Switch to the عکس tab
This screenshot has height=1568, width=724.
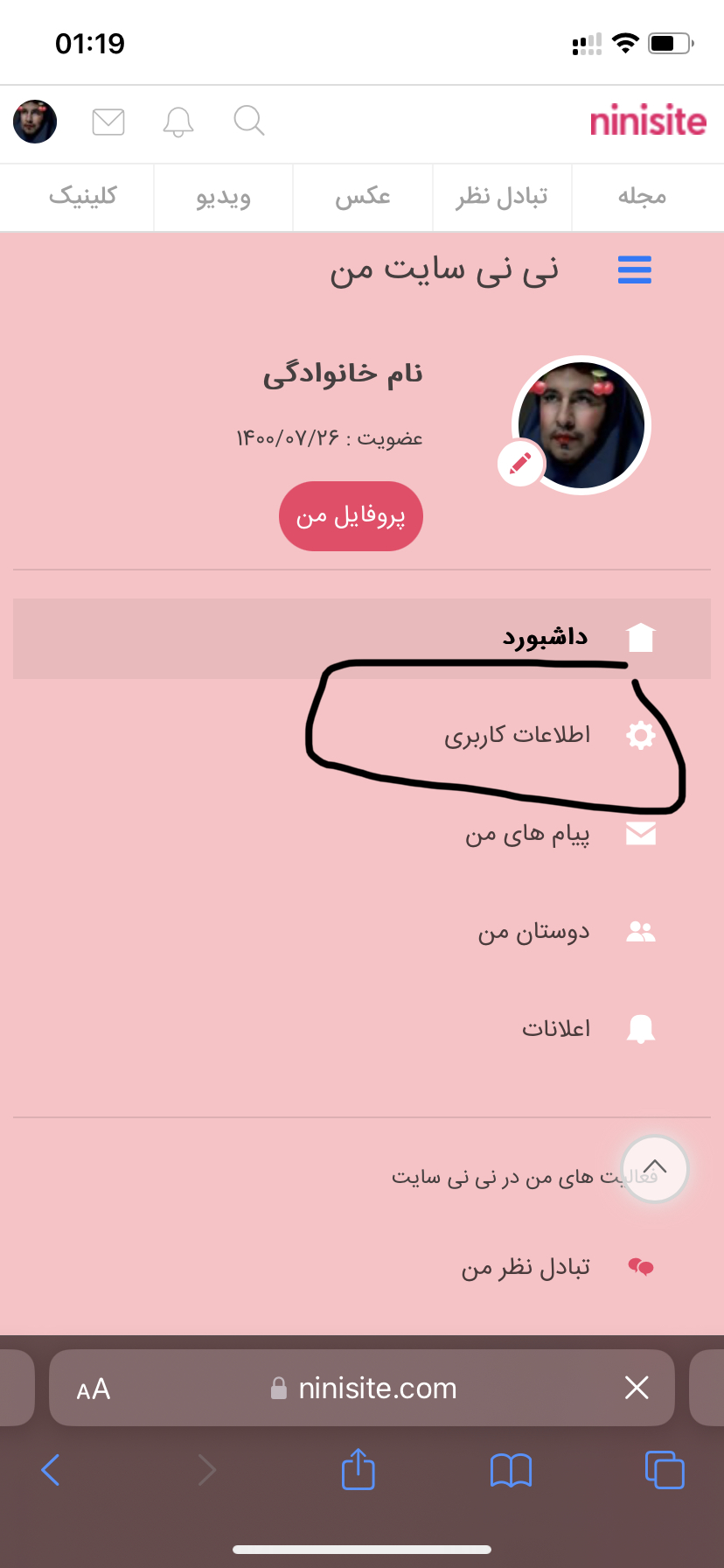(x=363, y=197)
